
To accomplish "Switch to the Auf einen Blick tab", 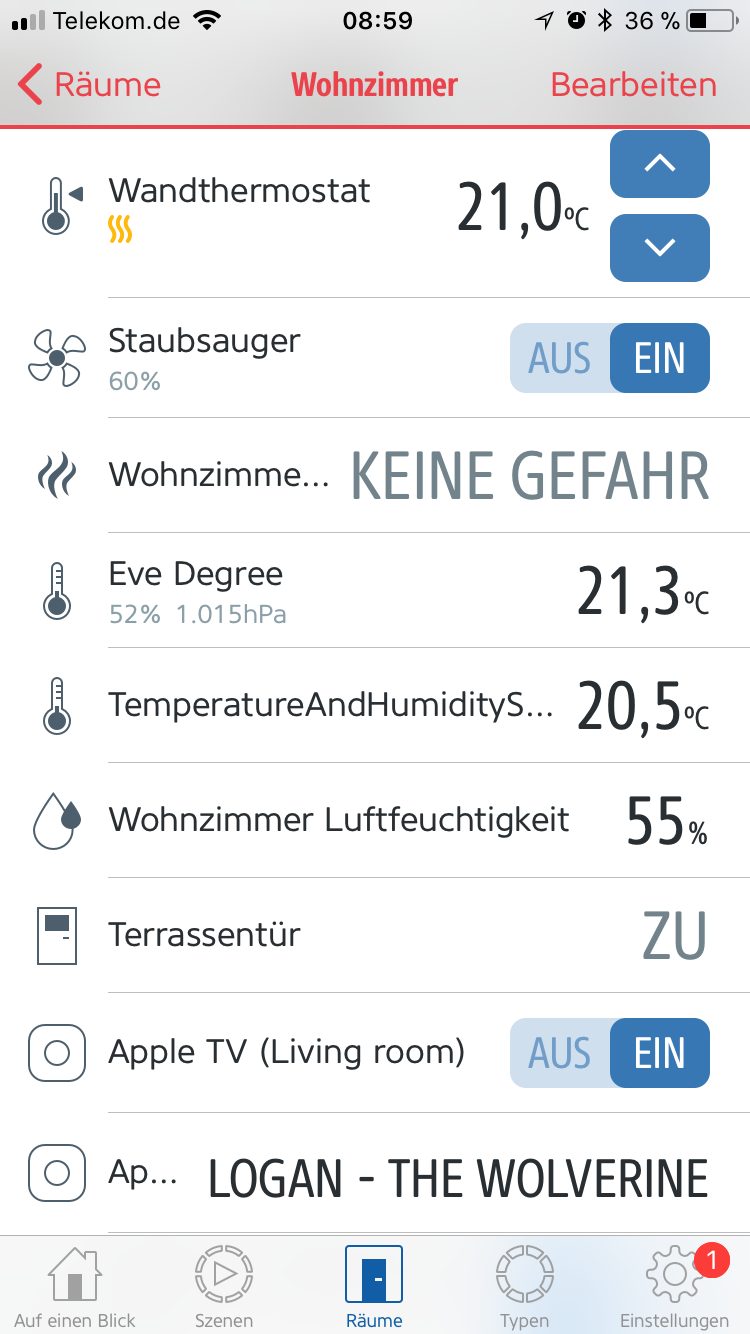I will [x=75, y=1287].
